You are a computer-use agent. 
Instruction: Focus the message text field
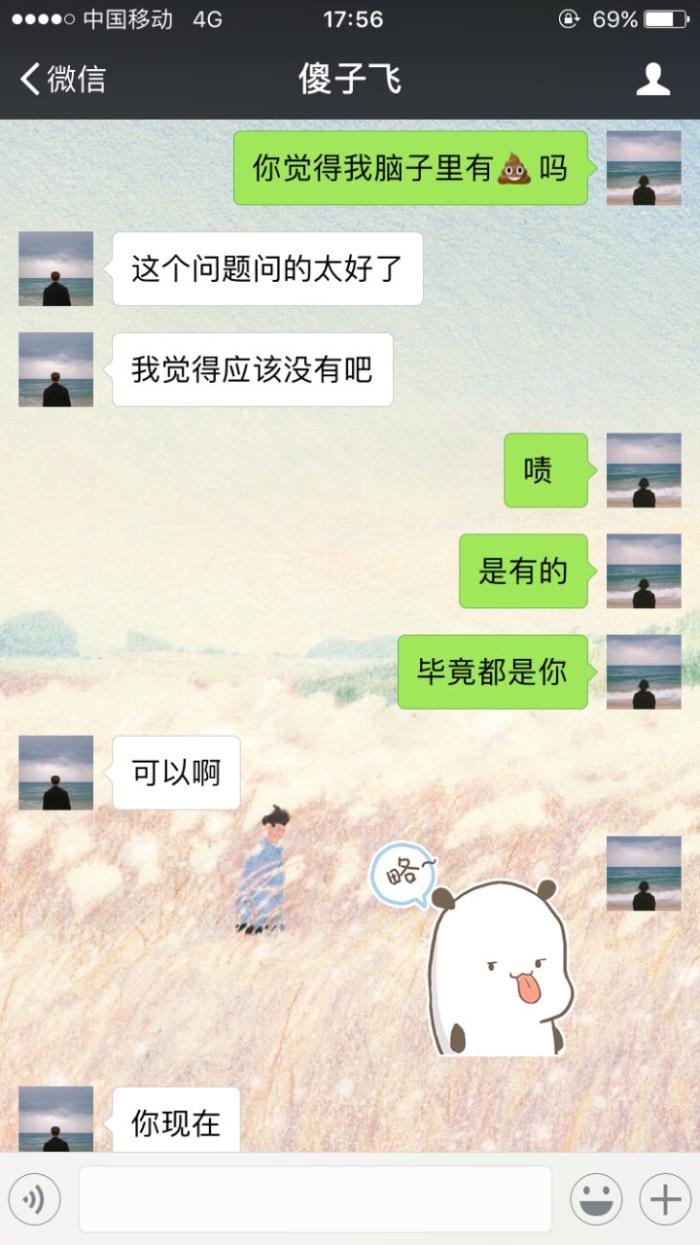pyautogui.click(x=315, y=1199)
